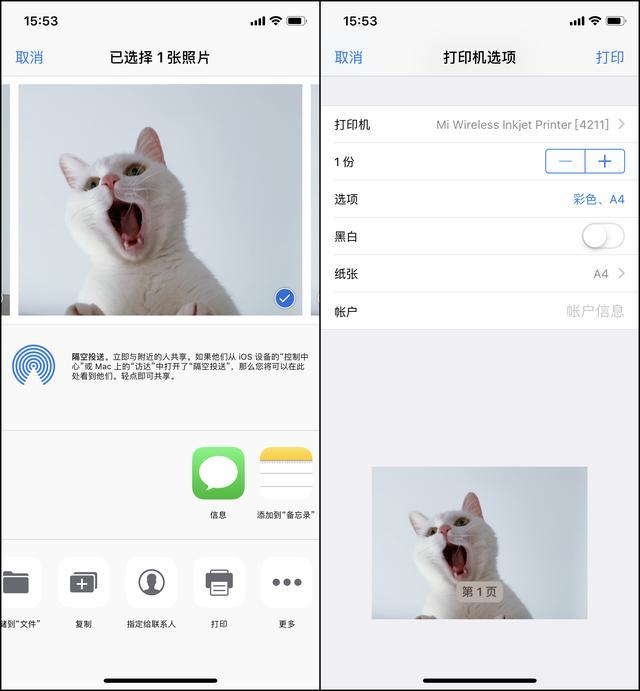Open the 纸张 paper size row
This screenshot has width=640, height=691.
tap(480, 273)
